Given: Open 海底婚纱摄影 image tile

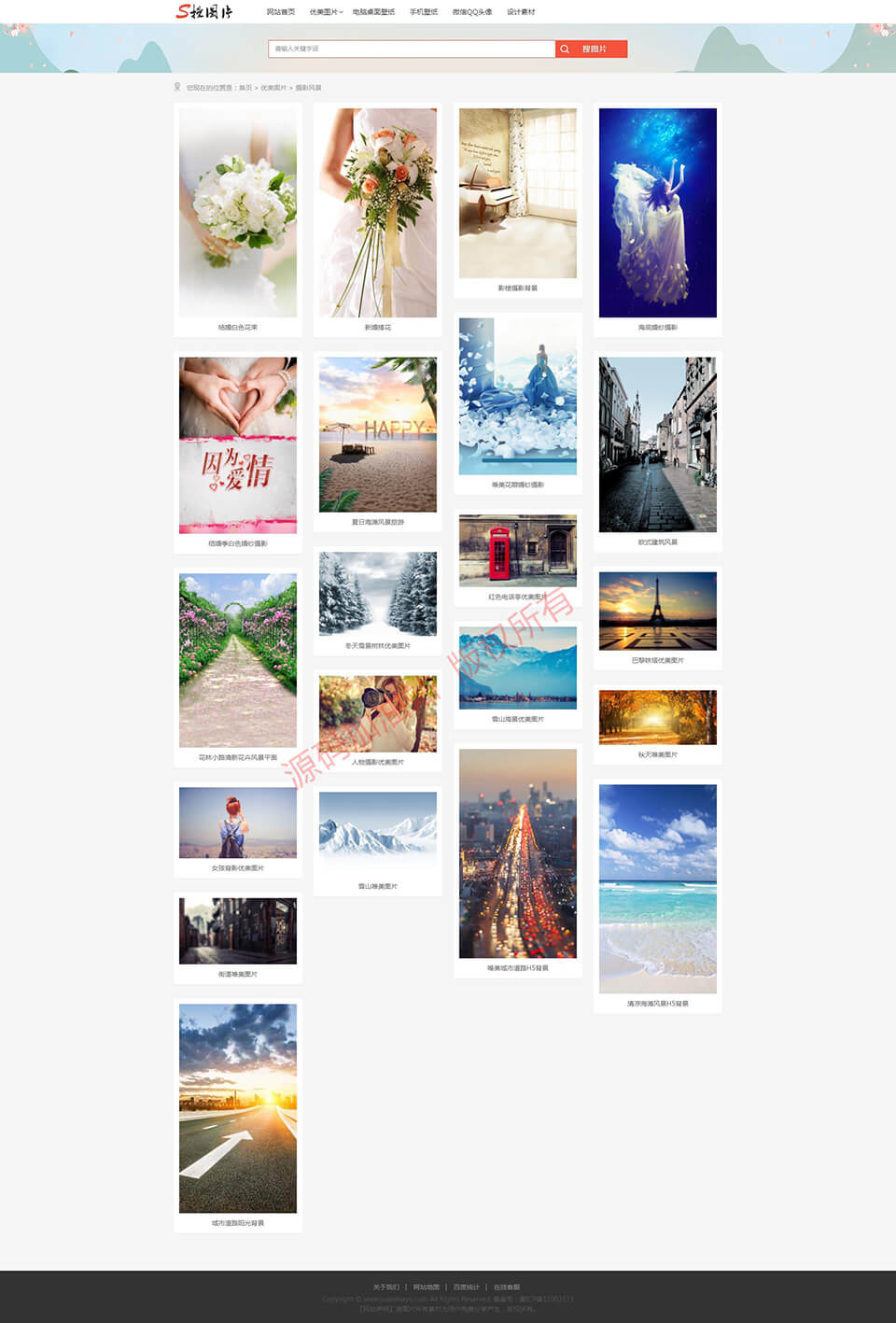Looking at the screenshot, I should tap(658, 213).
